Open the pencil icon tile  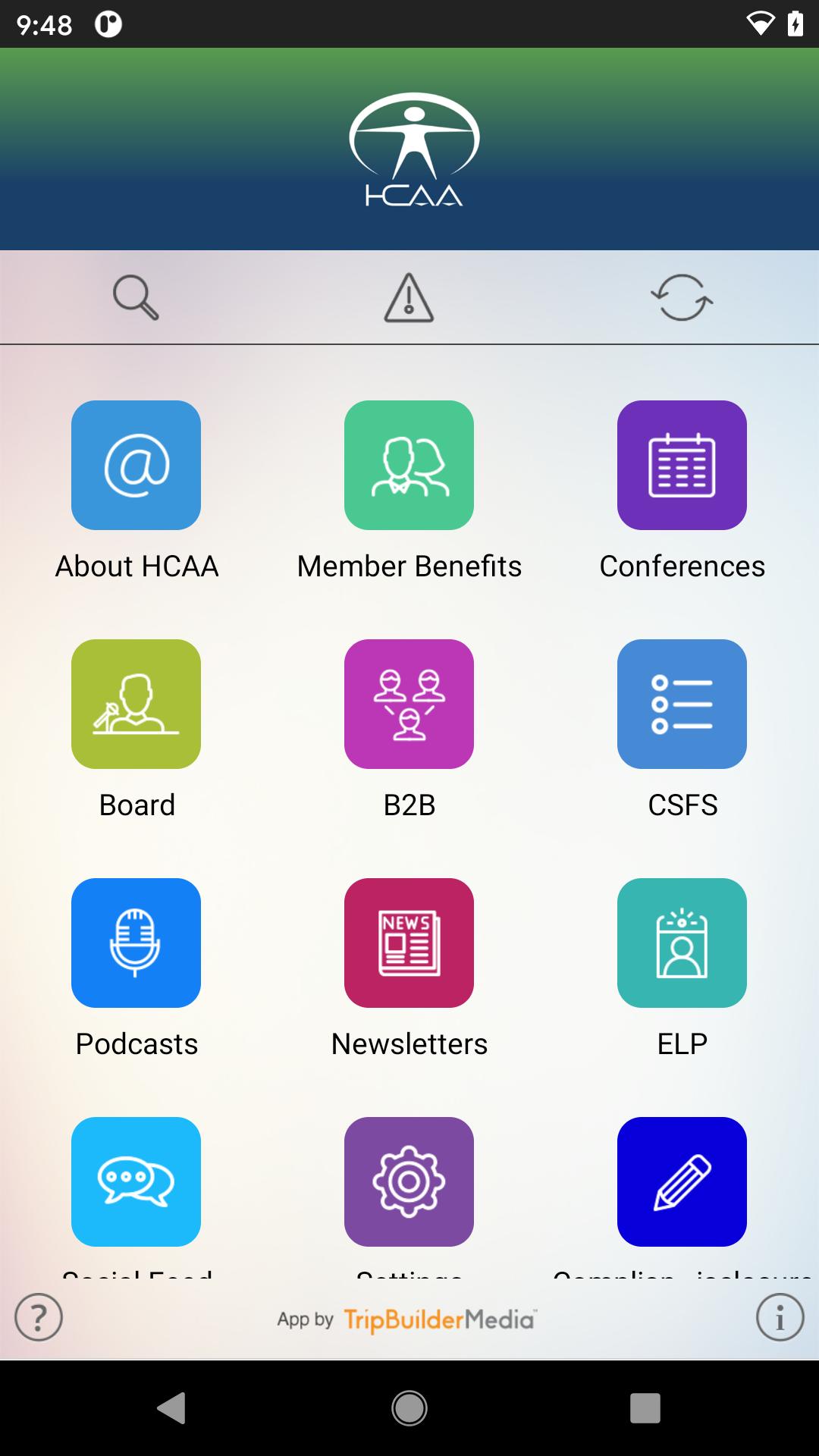682,1181
